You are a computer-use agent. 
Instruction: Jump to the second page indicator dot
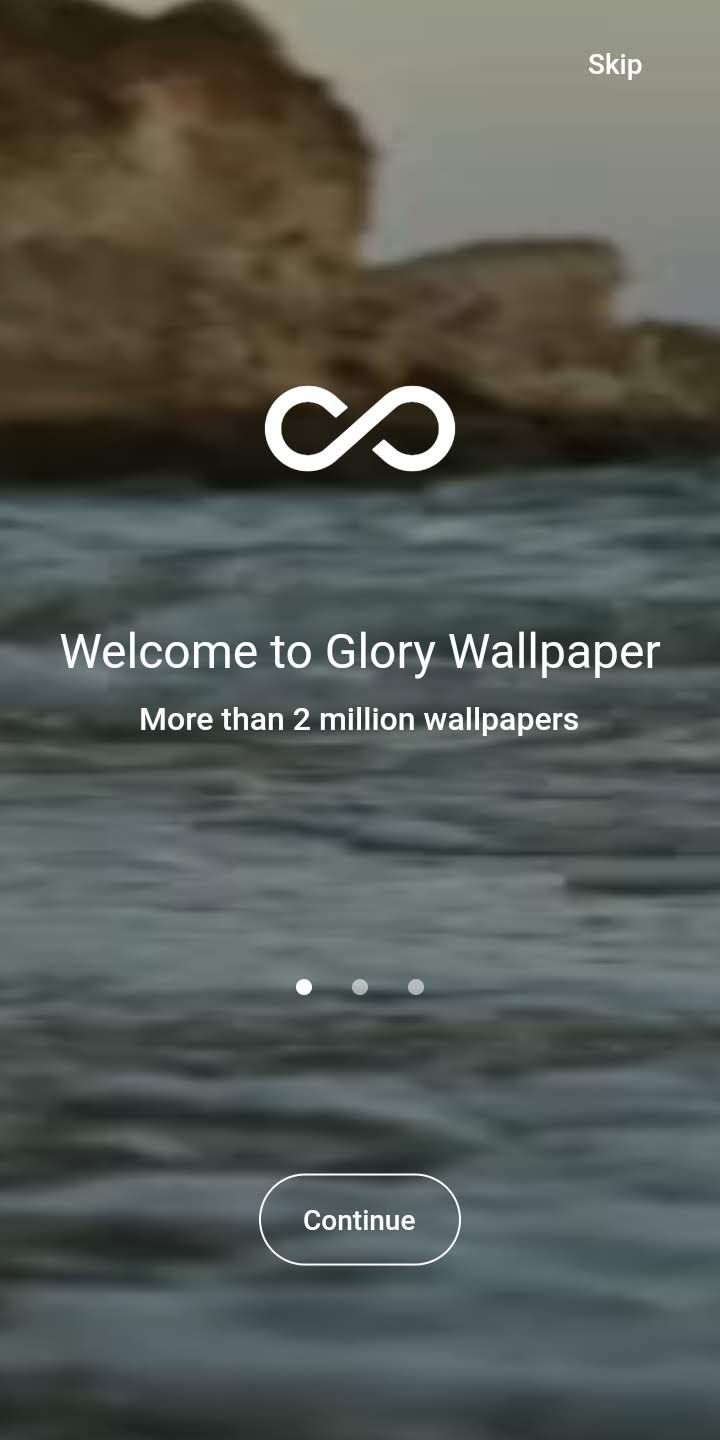tap(360, 987)
